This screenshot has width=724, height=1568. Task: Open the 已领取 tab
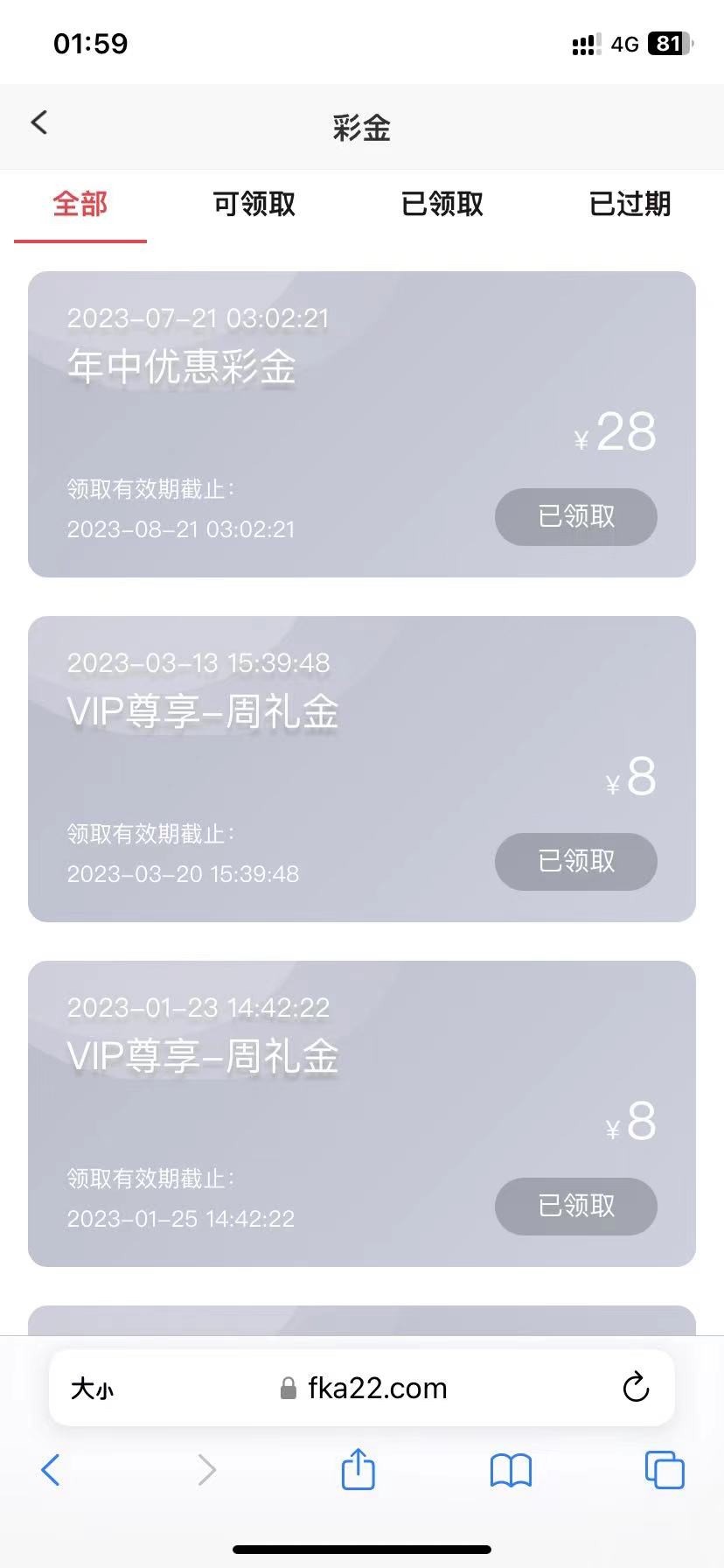(x=442, y=205)
